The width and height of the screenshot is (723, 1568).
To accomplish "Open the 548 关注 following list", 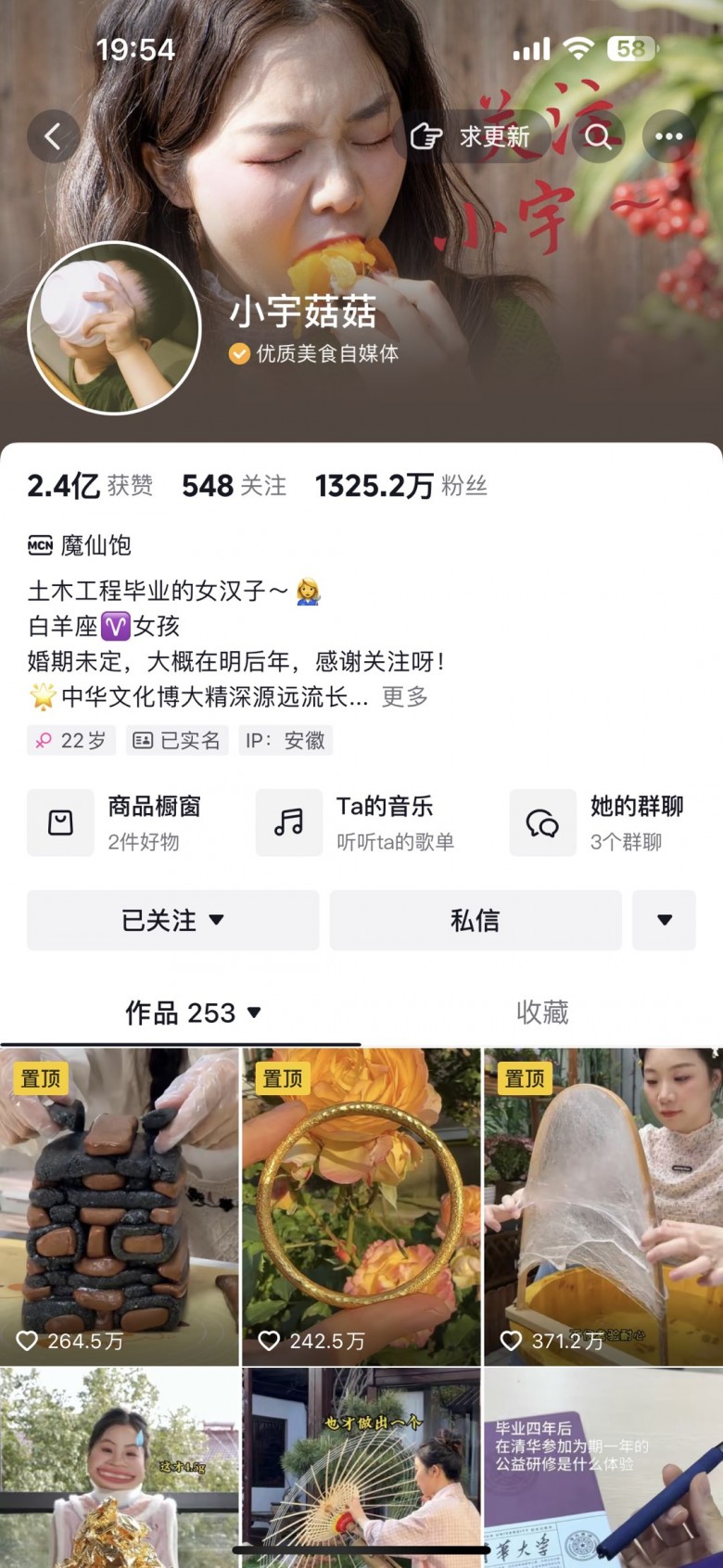I will coord(234,486).
